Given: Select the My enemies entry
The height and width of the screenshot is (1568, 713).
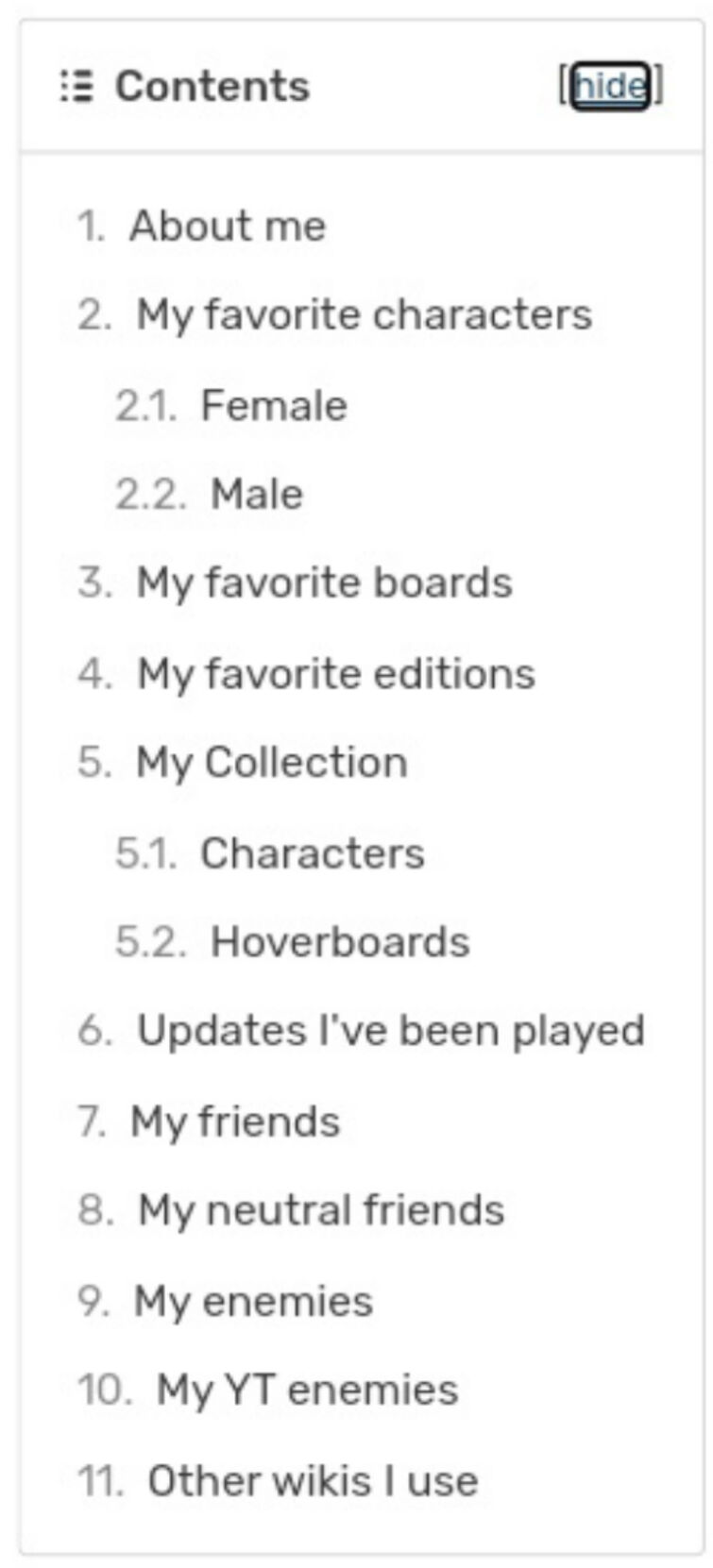Looking at the screenshot, I should [225, 1302].
